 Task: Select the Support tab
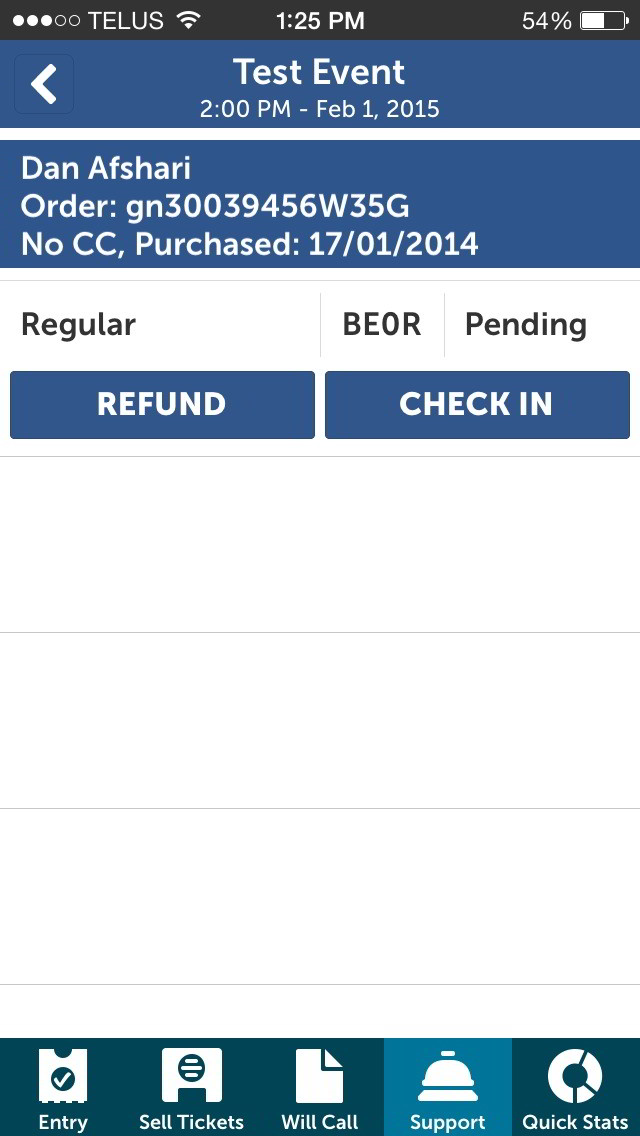pyautogui.click(x=448, y=1087)
